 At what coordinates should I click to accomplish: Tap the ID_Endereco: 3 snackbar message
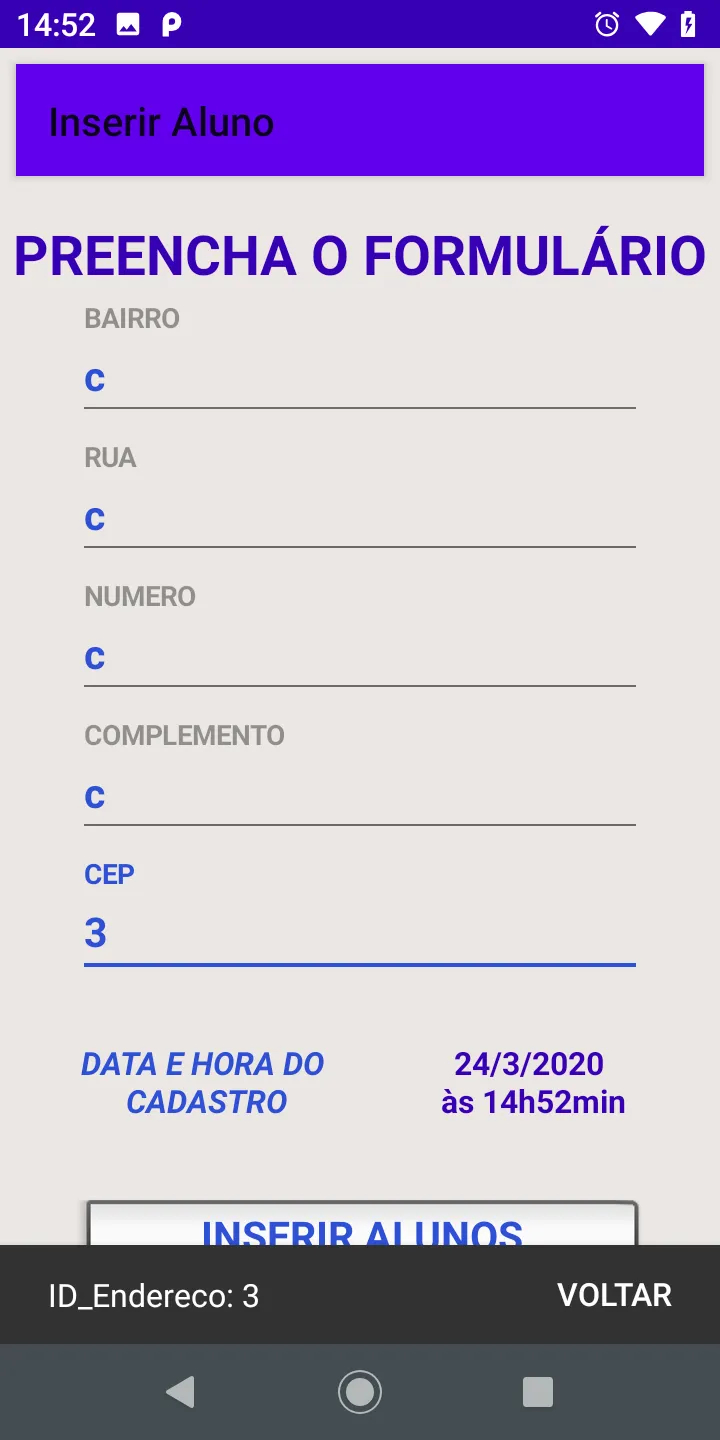(155, 1295)
